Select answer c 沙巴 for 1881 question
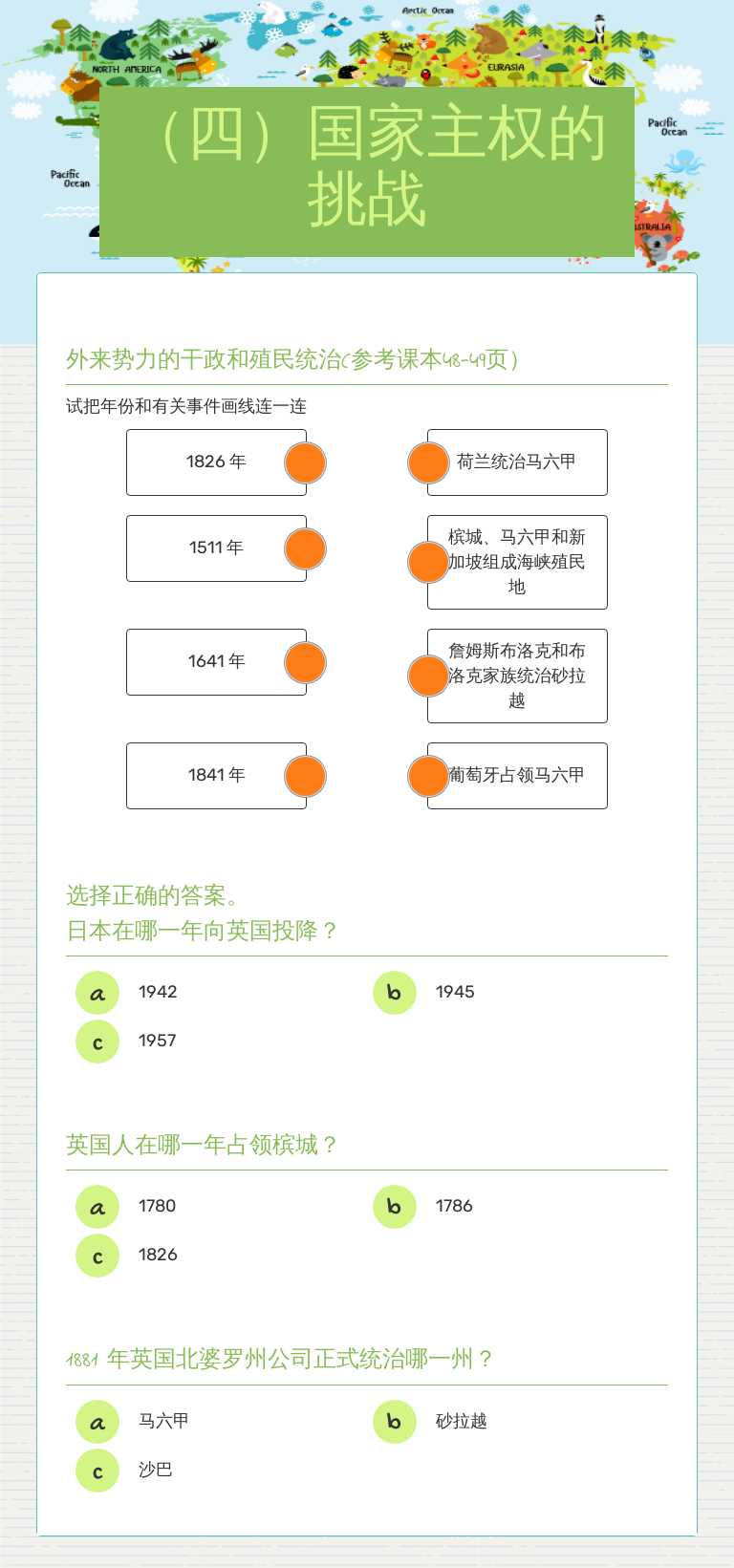Image resolution: width=734 pixels, height=1568 pixels. pyautogui.click(x=97, y=1471)
